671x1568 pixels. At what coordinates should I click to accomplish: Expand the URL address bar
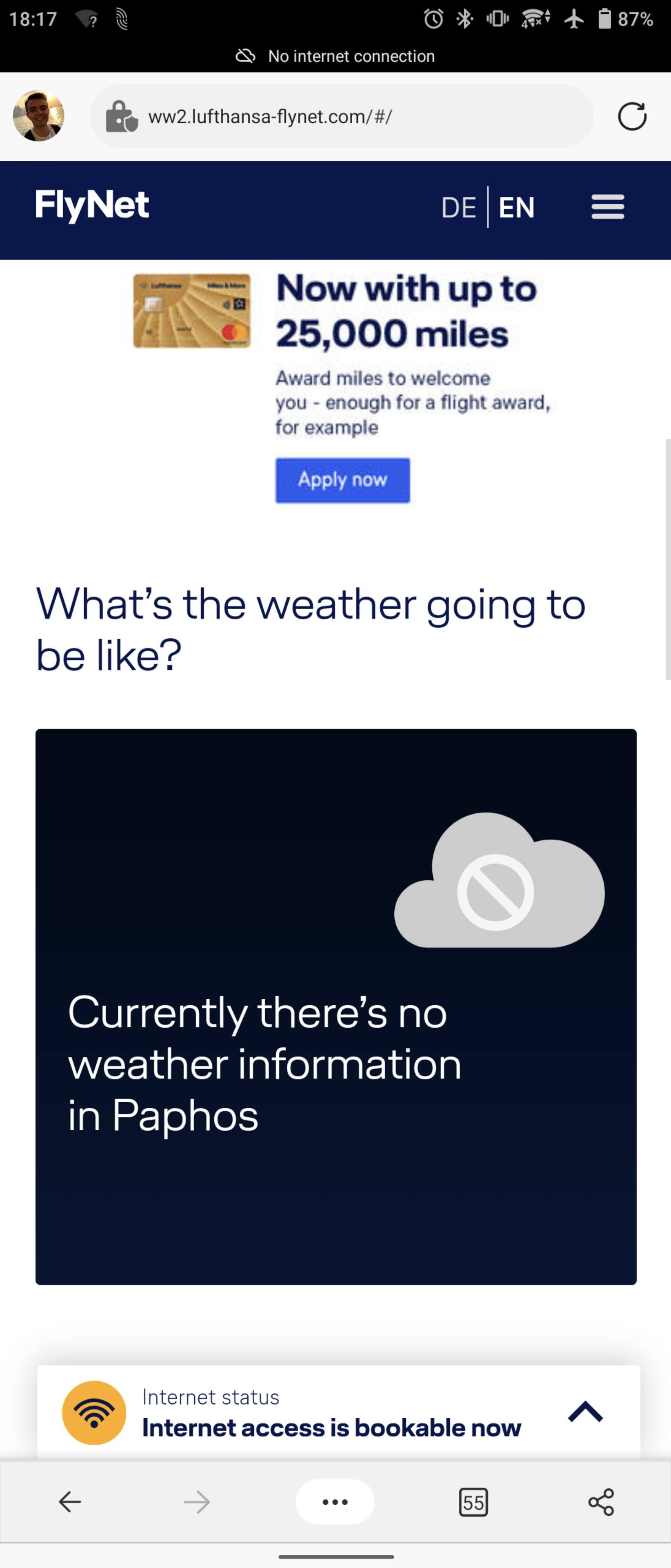(x=341, y=116)
